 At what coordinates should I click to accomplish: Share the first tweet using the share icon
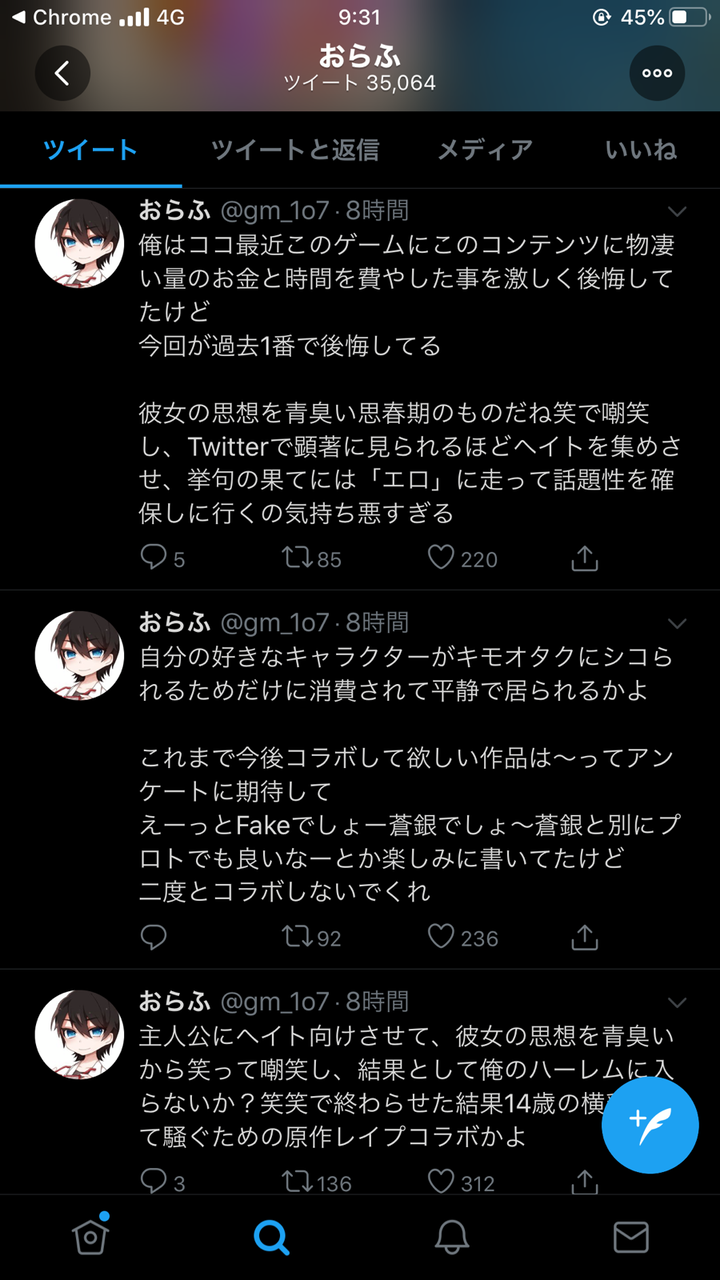pos(584,558)
